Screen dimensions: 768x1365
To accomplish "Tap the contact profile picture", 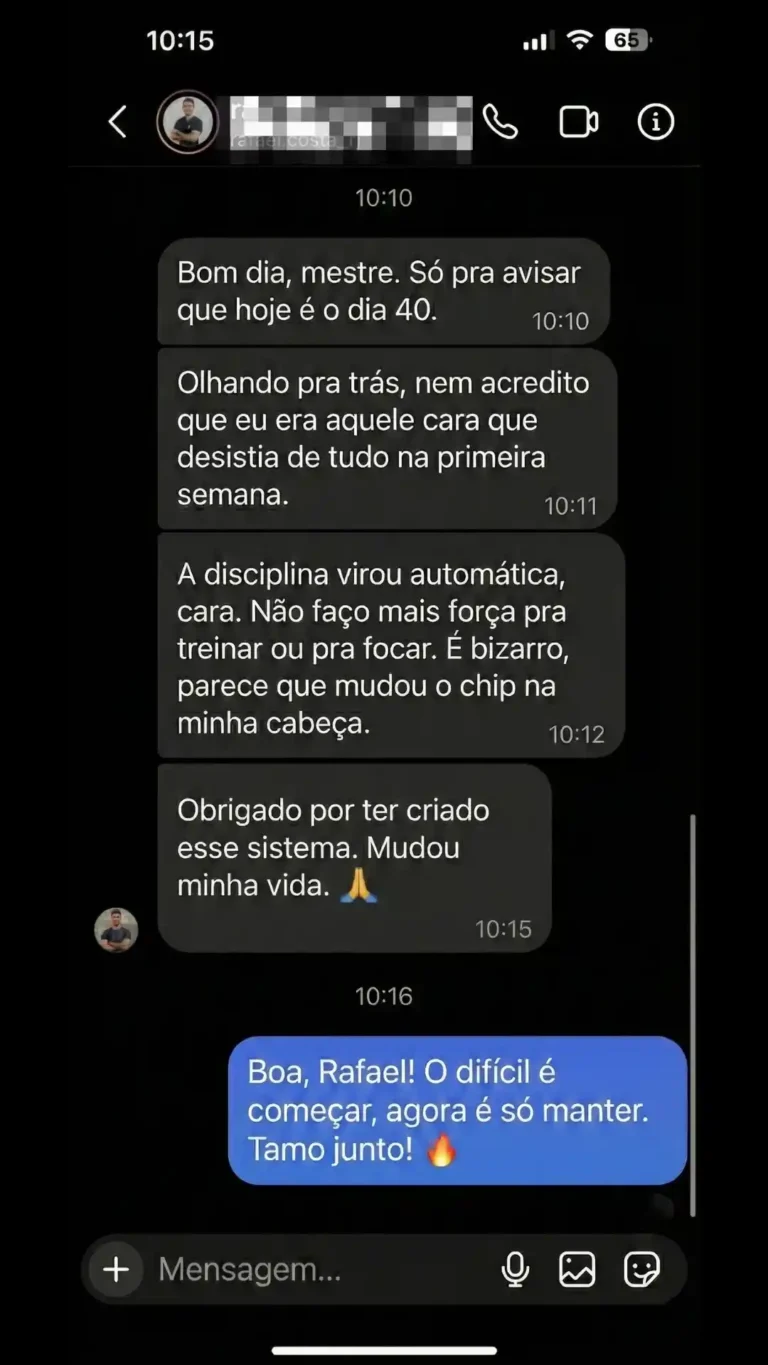I will click(184, 122).
